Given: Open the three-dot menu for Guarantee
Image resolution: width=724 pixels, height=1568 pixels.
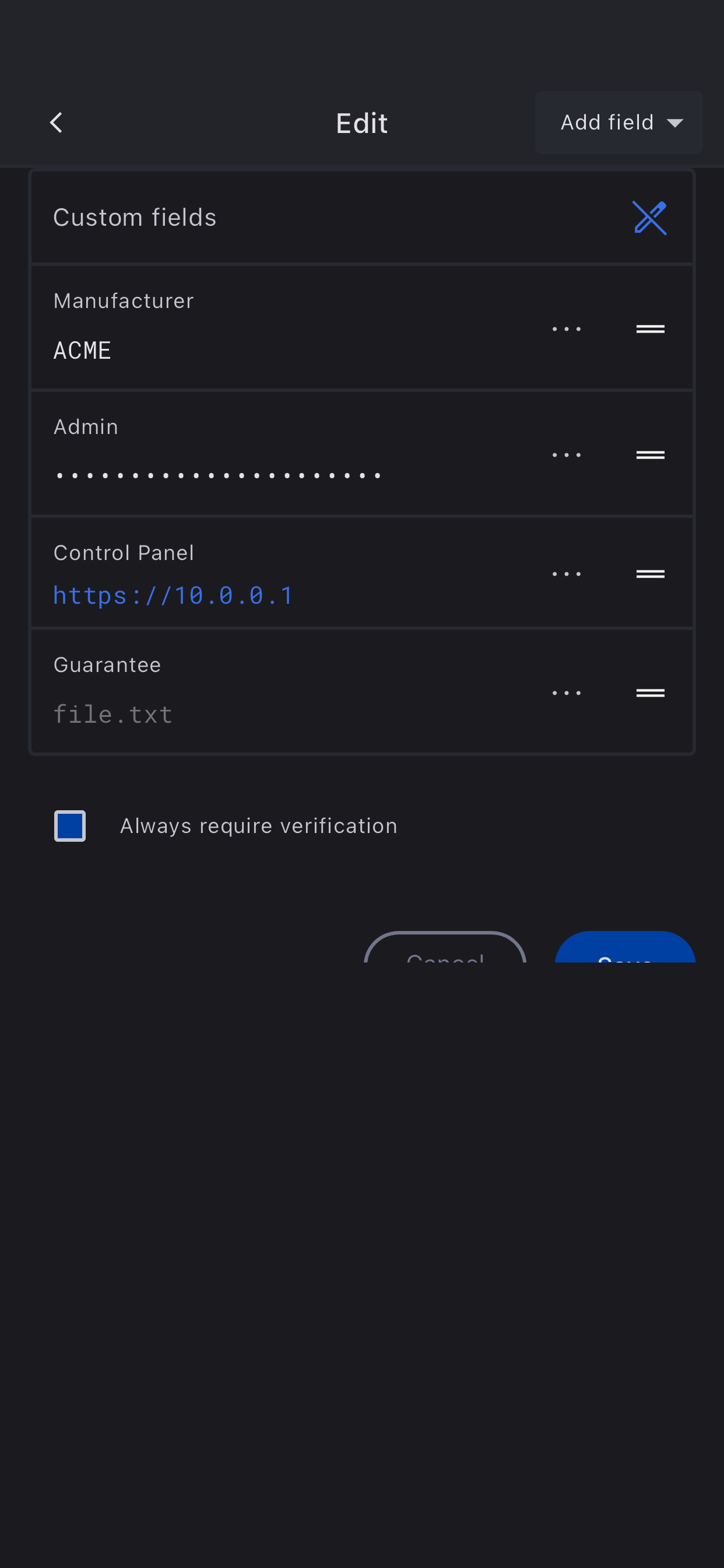Looking at the screenshot, I should 566,692.
